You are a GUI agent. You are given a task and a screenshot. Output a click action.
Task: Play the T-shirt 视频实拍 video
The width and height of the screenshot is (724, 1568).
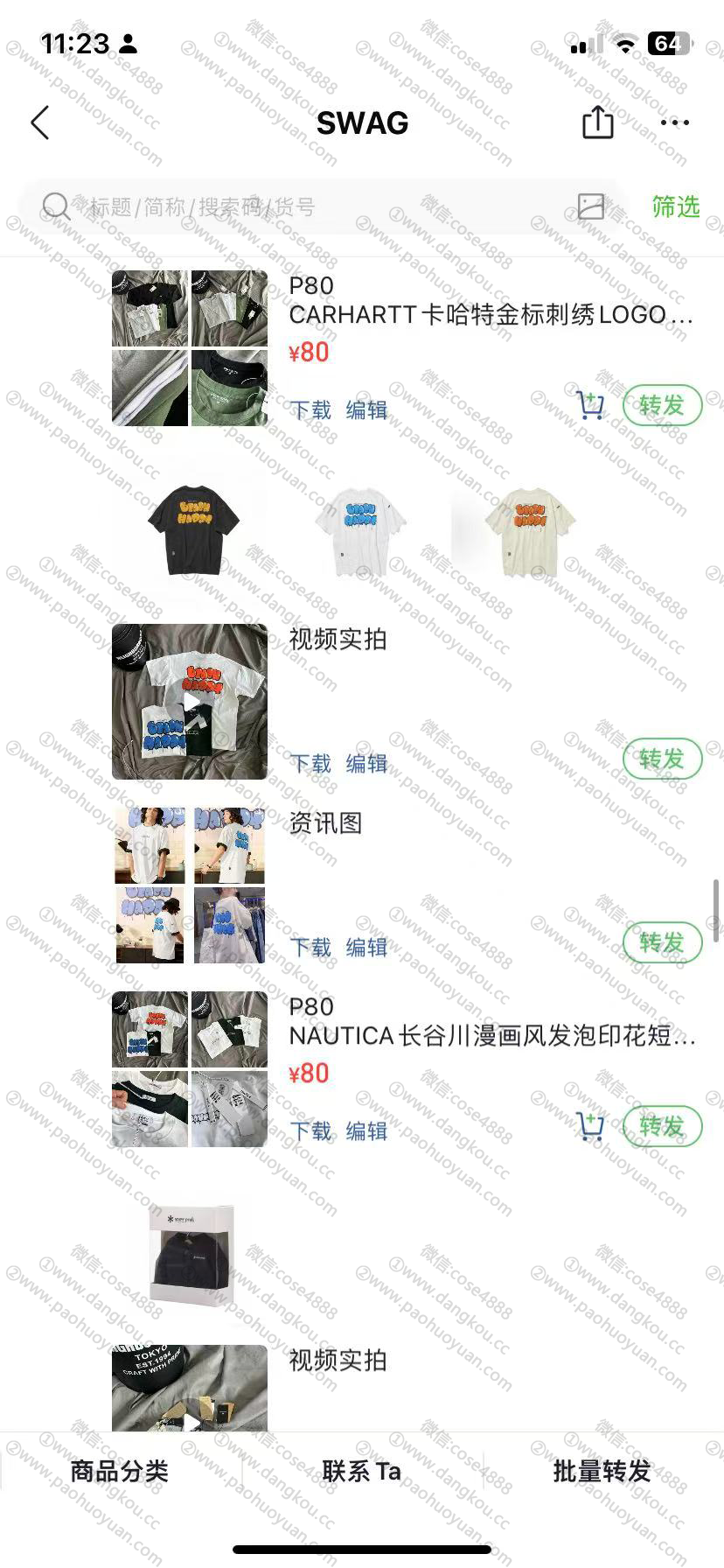click(x=190, y=702)
